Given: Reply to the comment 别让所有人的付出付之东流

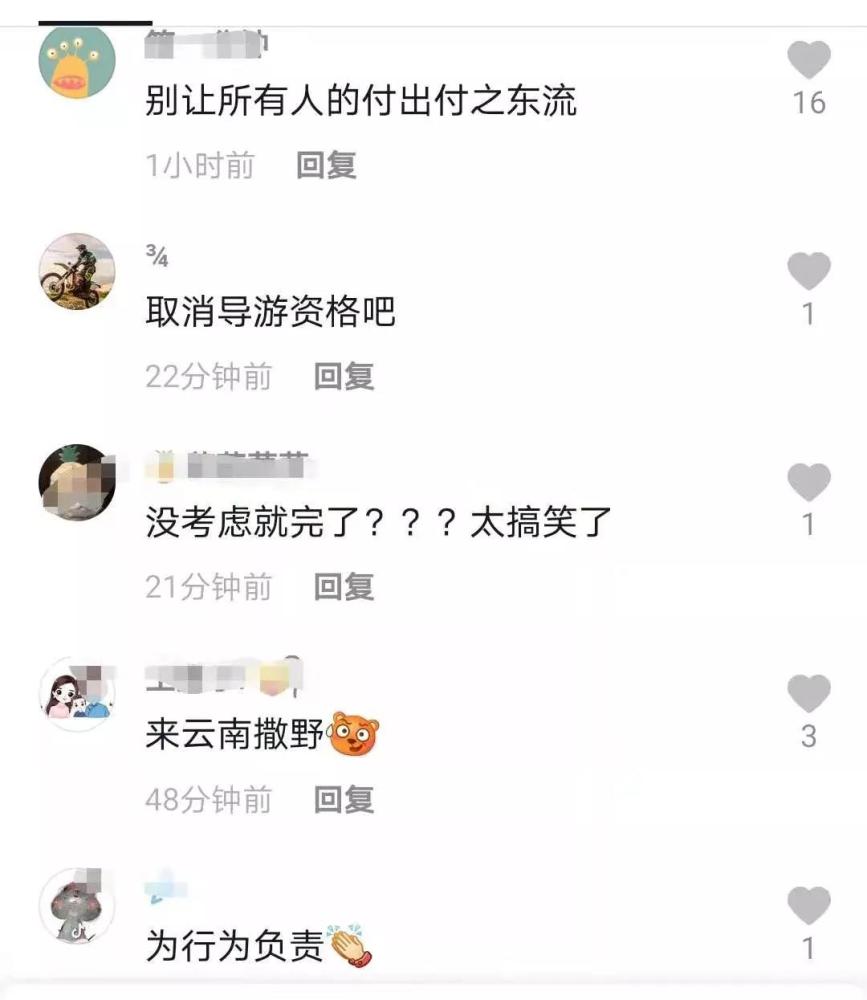Looking at the screenshot, I should pyautogui.click(x=326, y=165).
